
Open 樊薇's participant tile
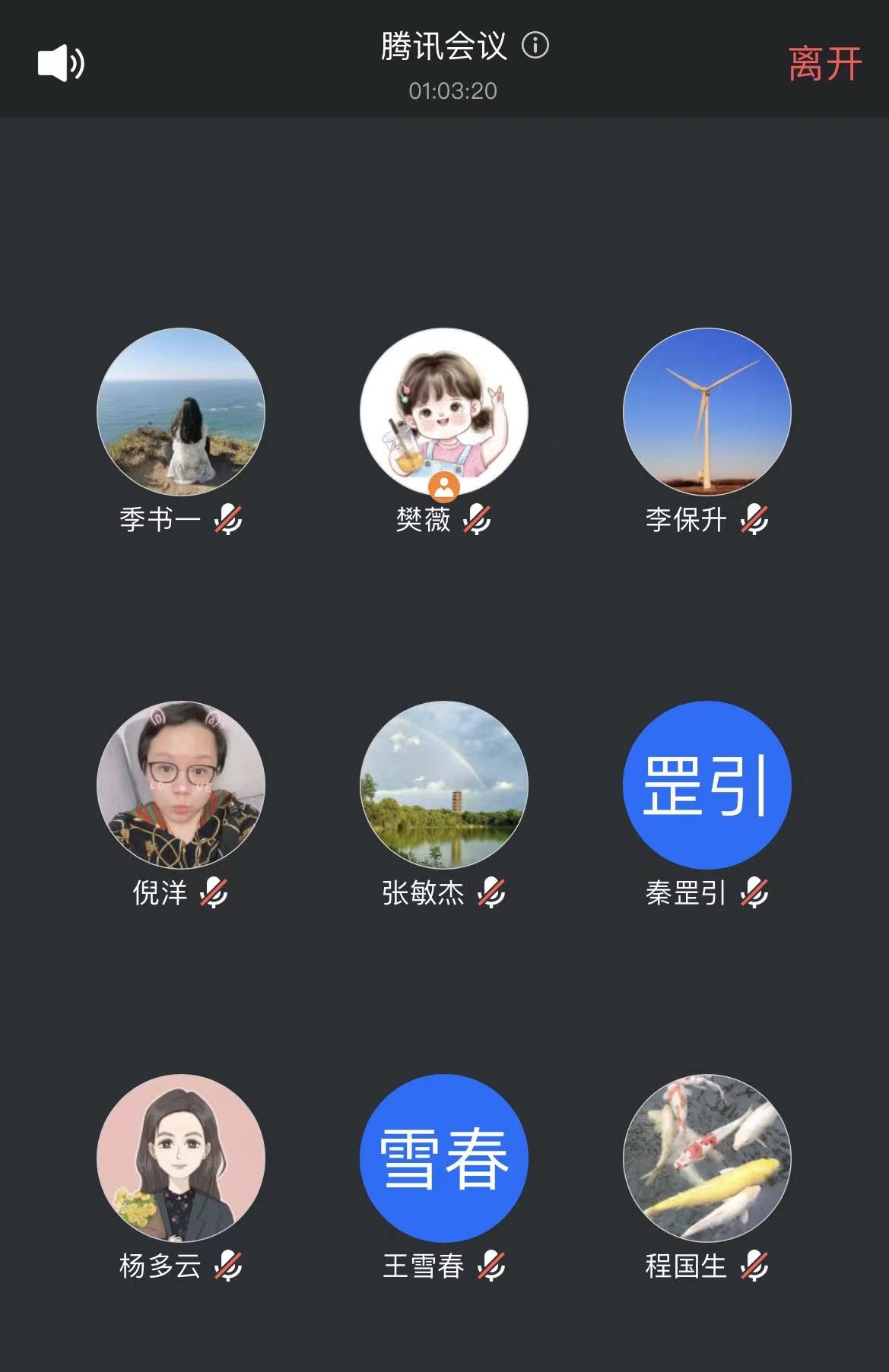[444, 412]
